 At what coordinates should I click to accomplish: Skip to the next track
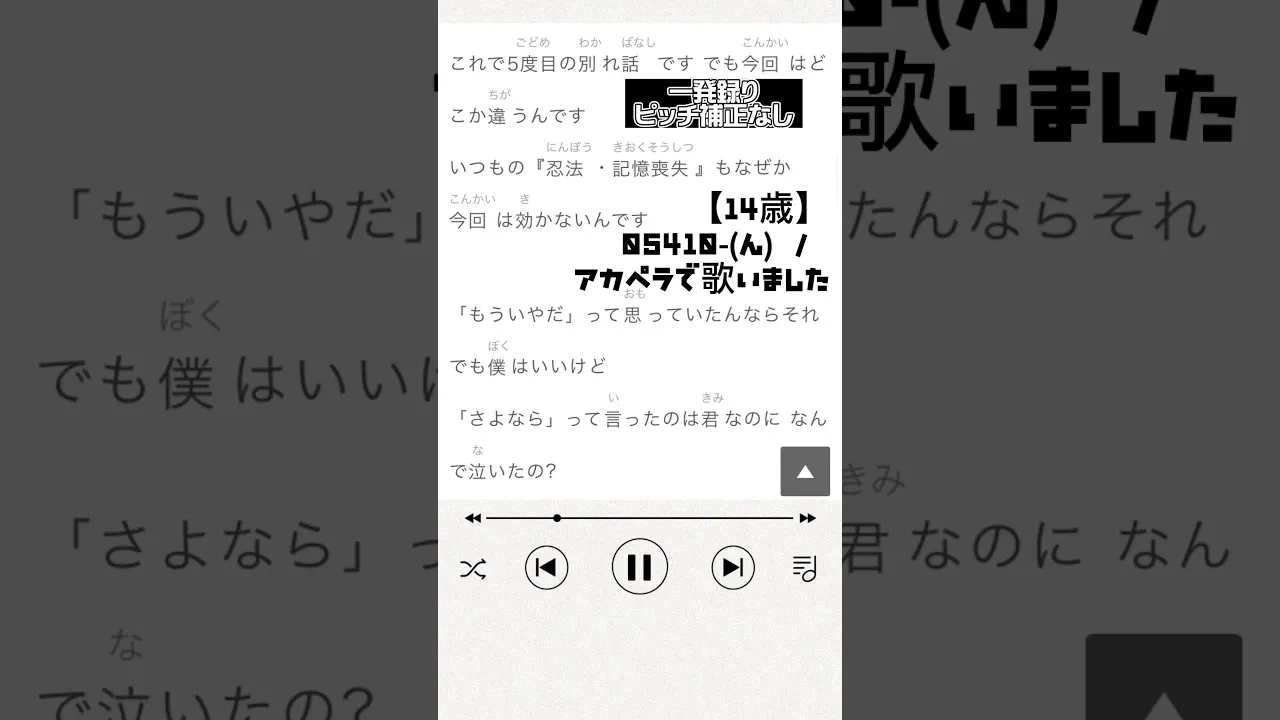point(733,568)
